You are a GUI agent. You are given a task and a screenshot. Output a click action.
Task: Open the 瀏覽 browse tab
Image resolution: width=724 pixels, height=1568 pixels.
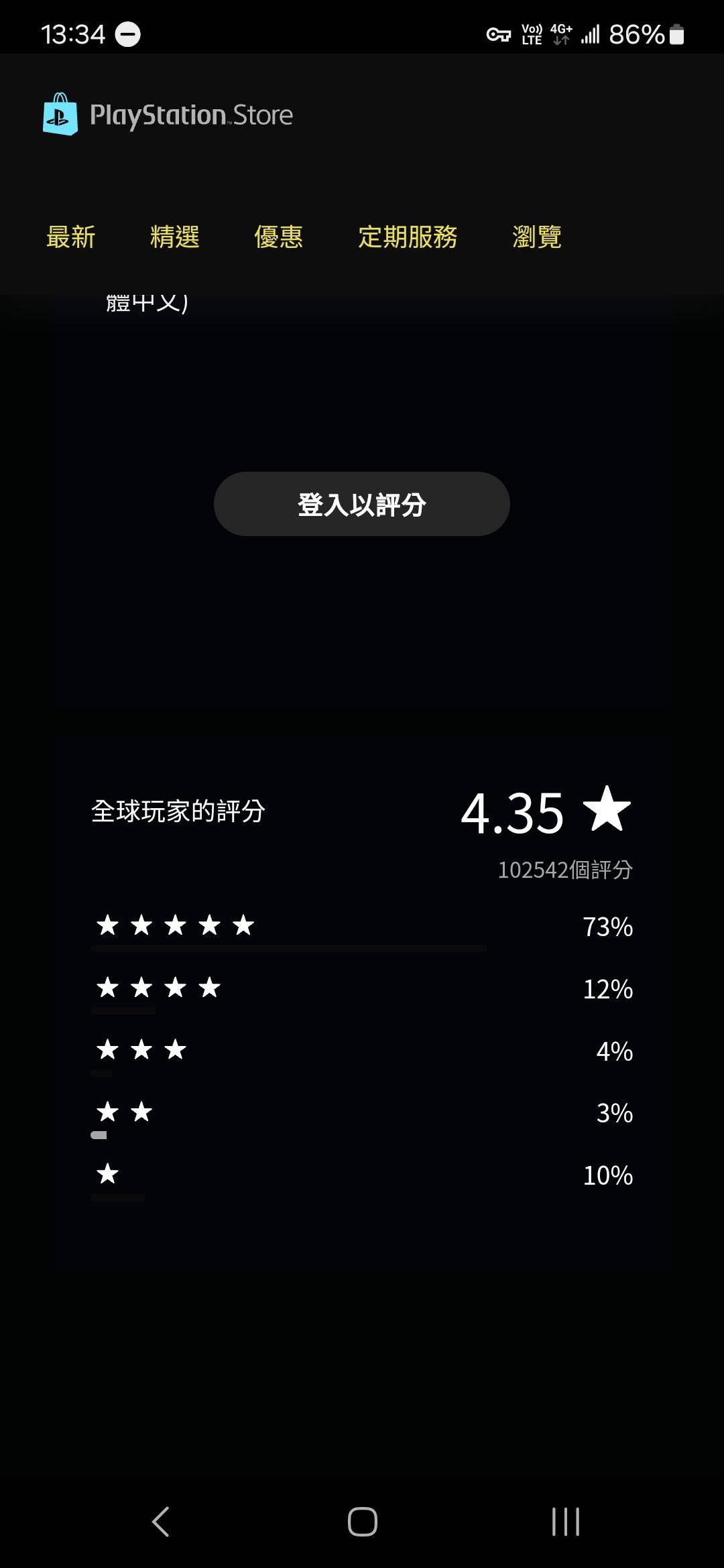point(537,237)
